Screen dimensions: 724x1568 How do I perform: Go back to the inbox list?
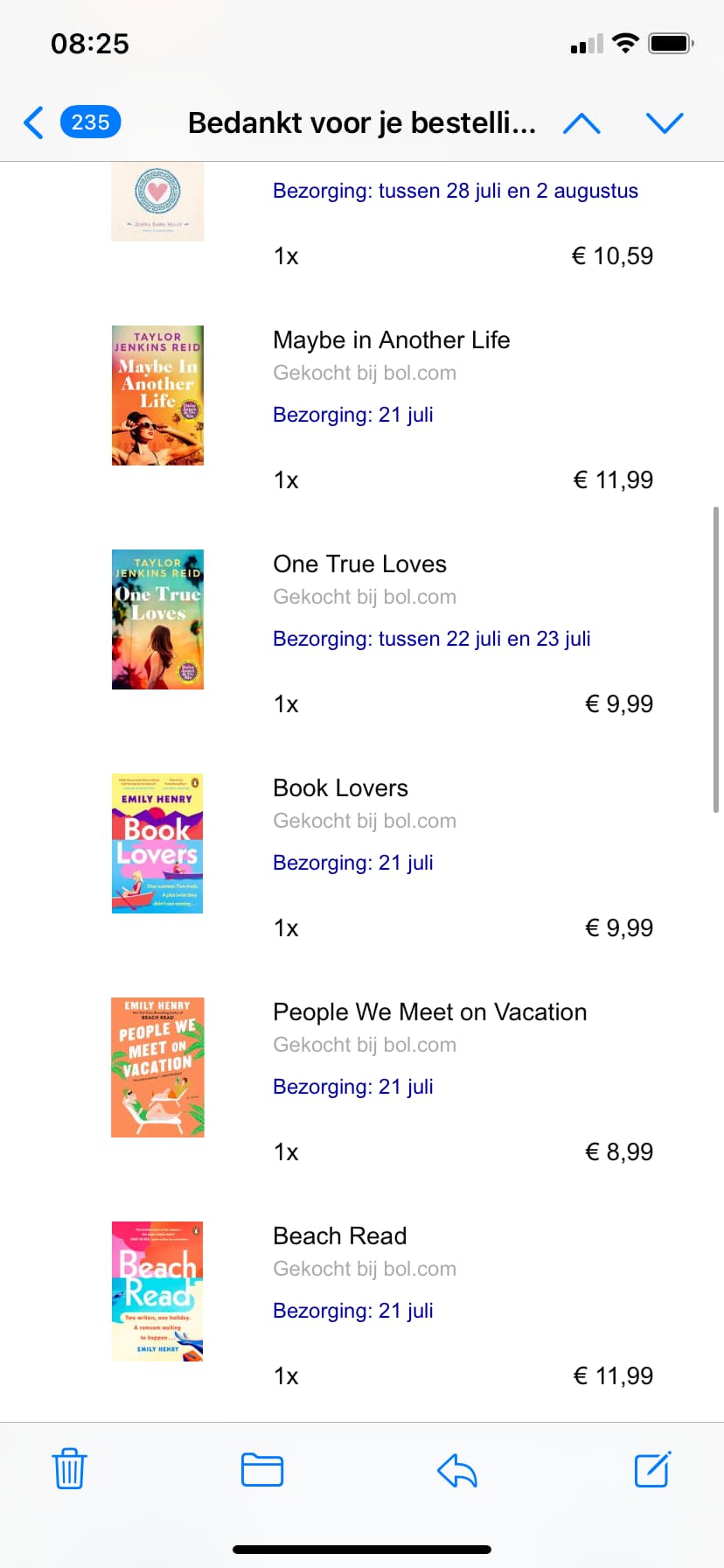(x=35, y=122)
